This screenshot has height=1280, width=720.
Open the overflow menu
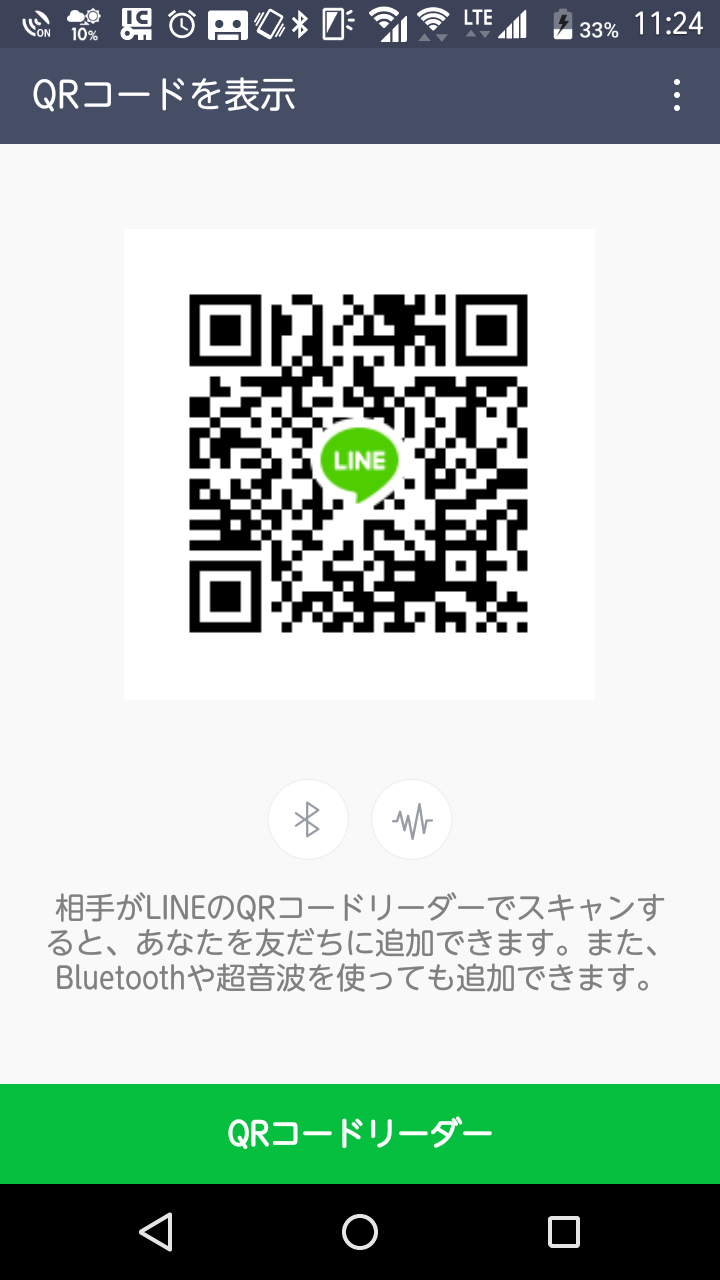[677, 96]
